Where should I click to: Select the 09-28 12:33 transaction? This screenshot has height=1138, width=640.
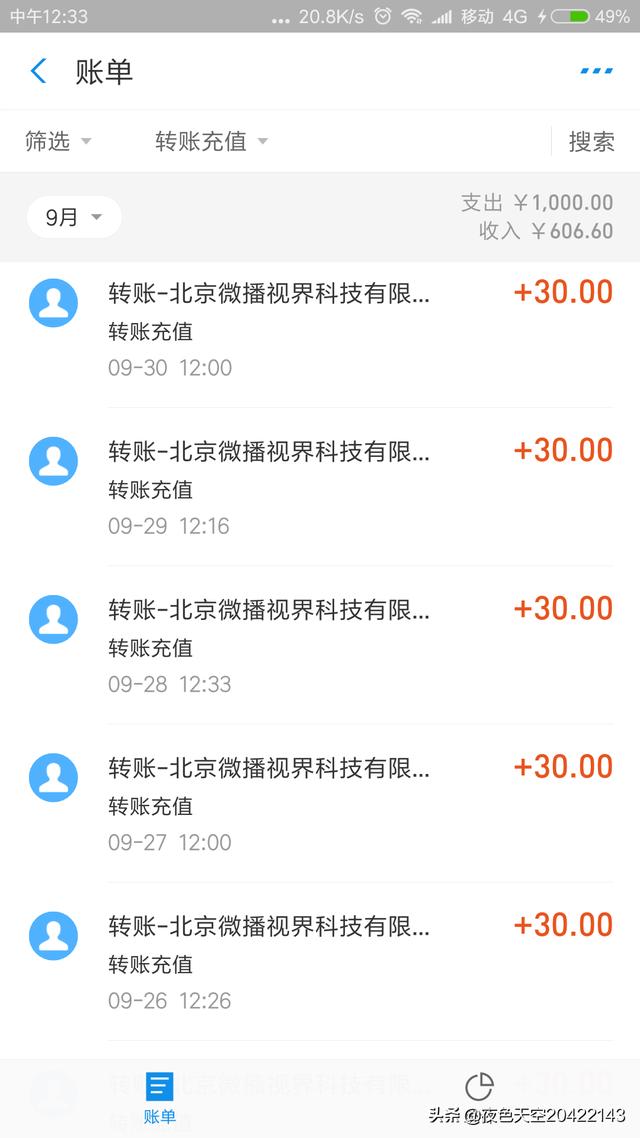(x=320, y=646)
